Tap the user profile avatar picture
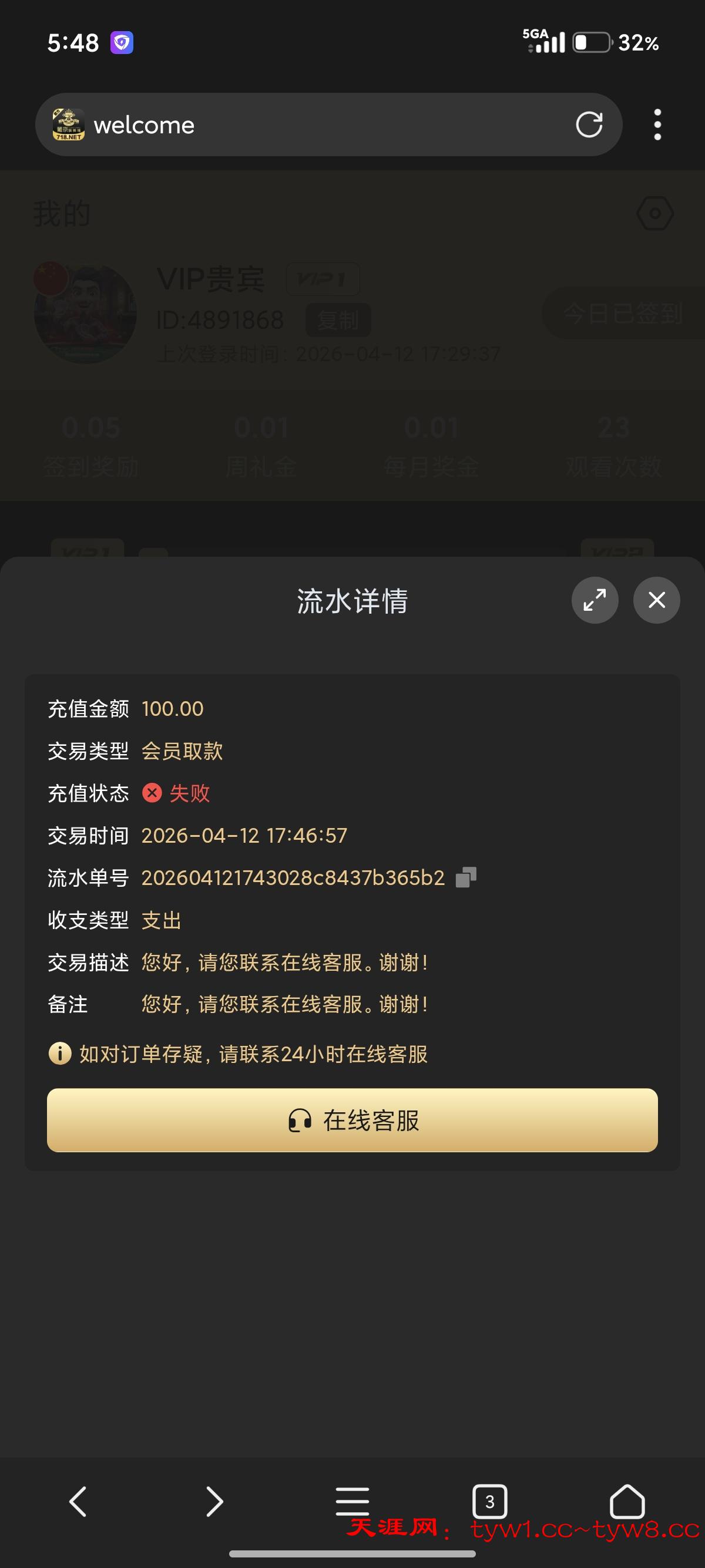This screenshot has width=705, height=1568. 85,312
